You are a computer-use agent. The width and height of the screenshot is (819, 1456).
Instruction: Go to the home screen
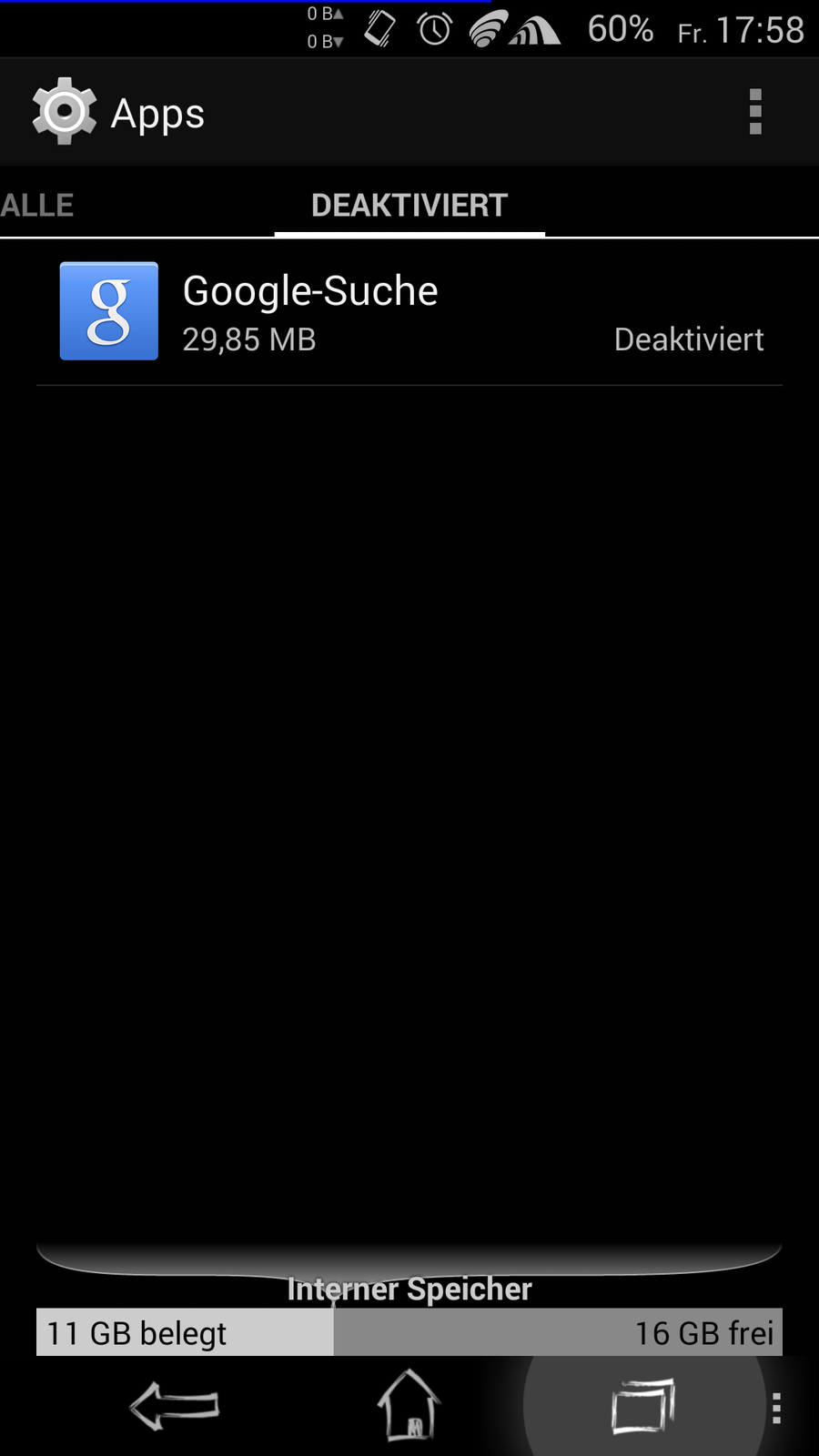tap(409, 1406)
